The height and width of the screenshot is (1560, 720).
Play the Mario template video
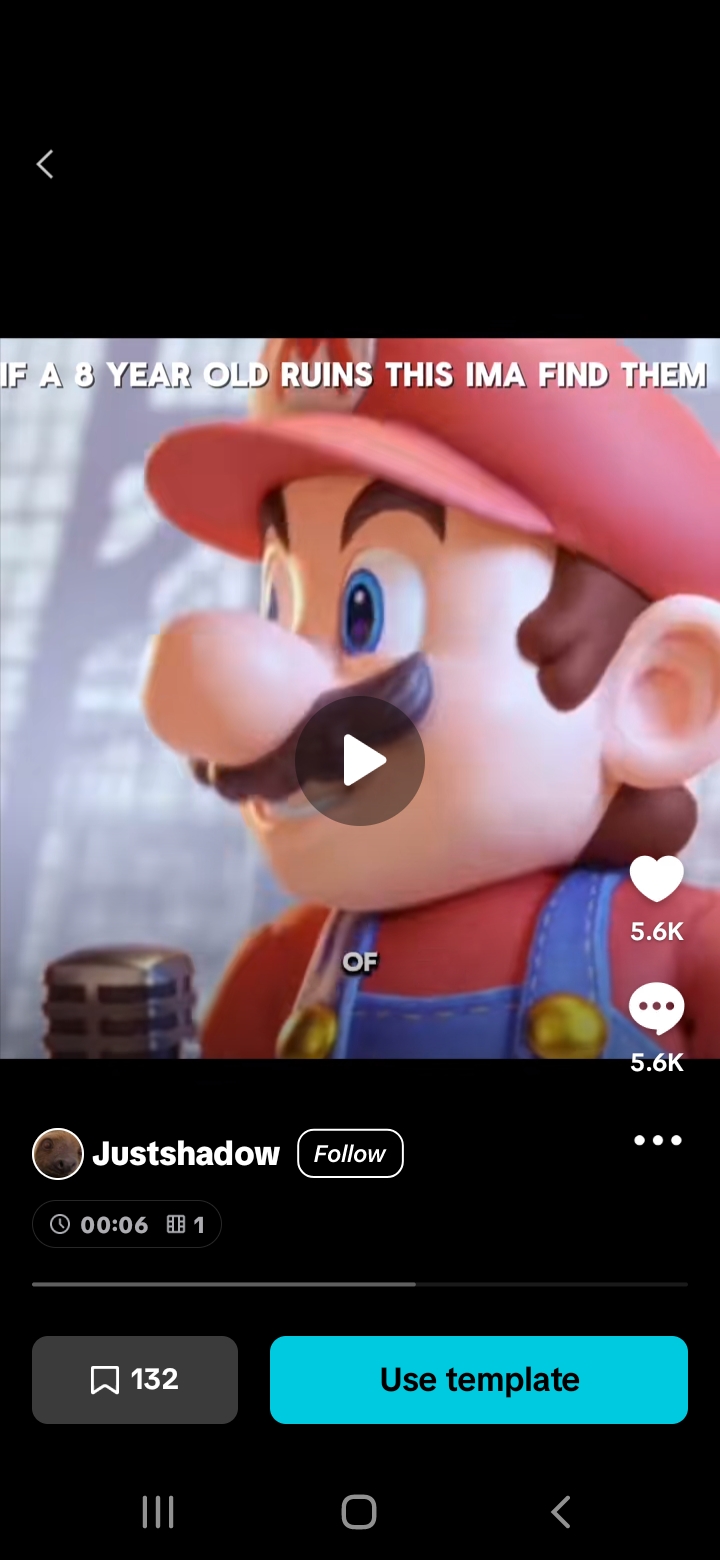[x=360, y=761]
